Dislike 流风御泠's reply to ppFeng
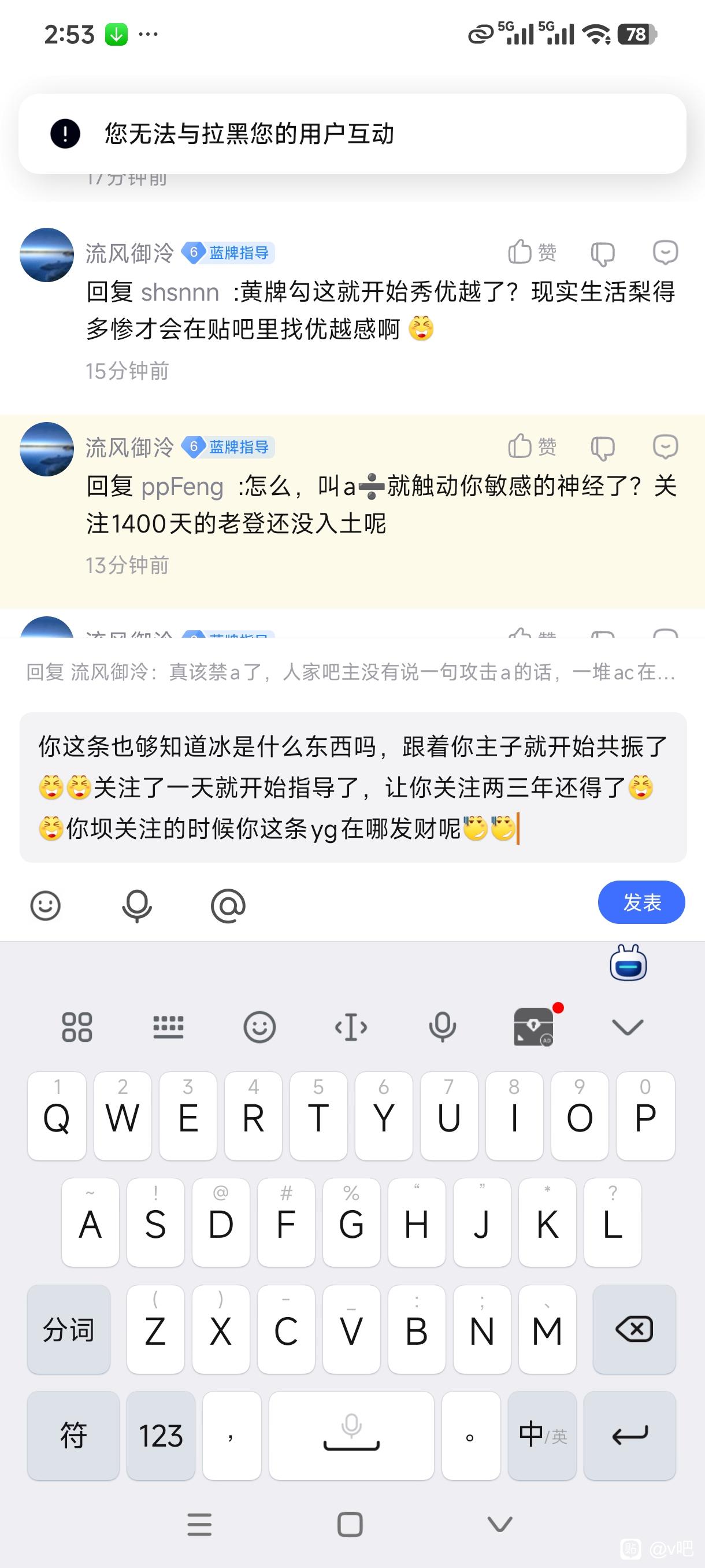Viewport: 705px width, 1568px height. [x=603, y=448]
